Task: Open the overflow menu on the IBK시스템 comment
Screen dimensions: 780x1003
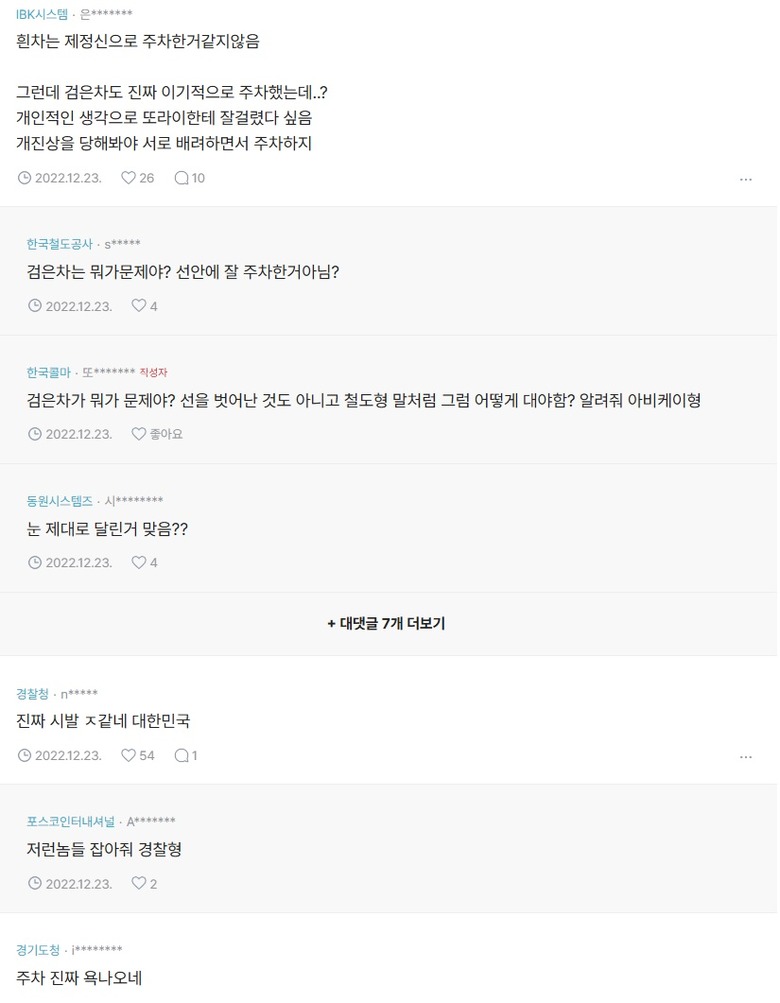Action: 745,179
